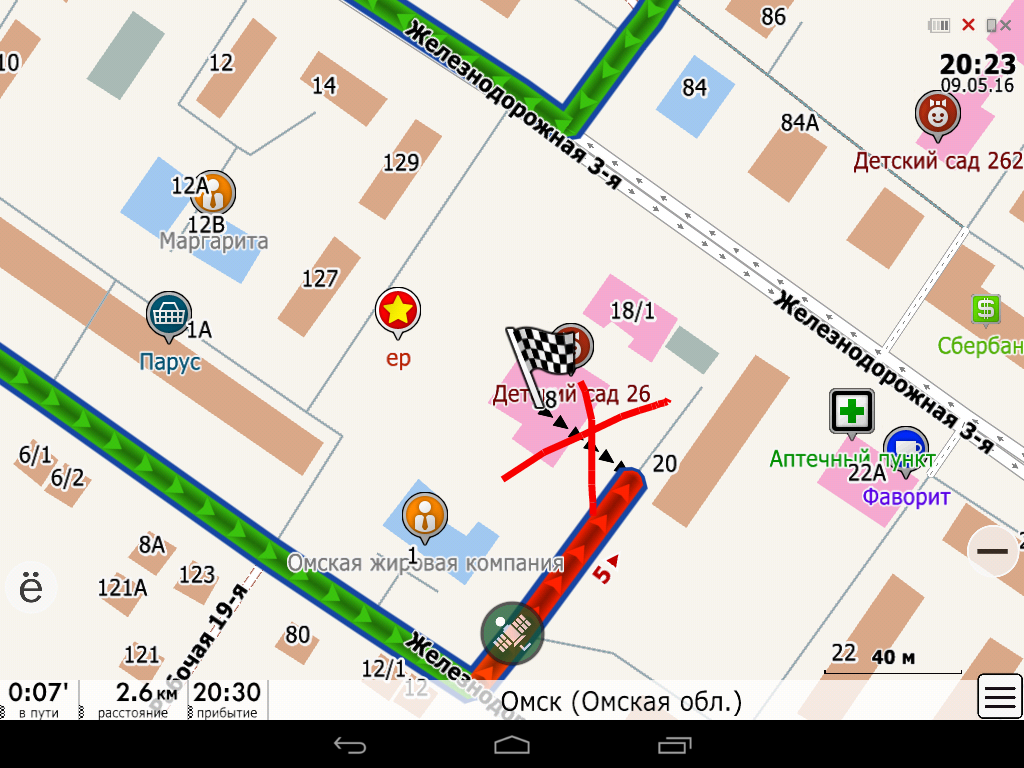Open the Фаворит cafe marker
The image size is (1024, 768).
click(x=906, y=451)
